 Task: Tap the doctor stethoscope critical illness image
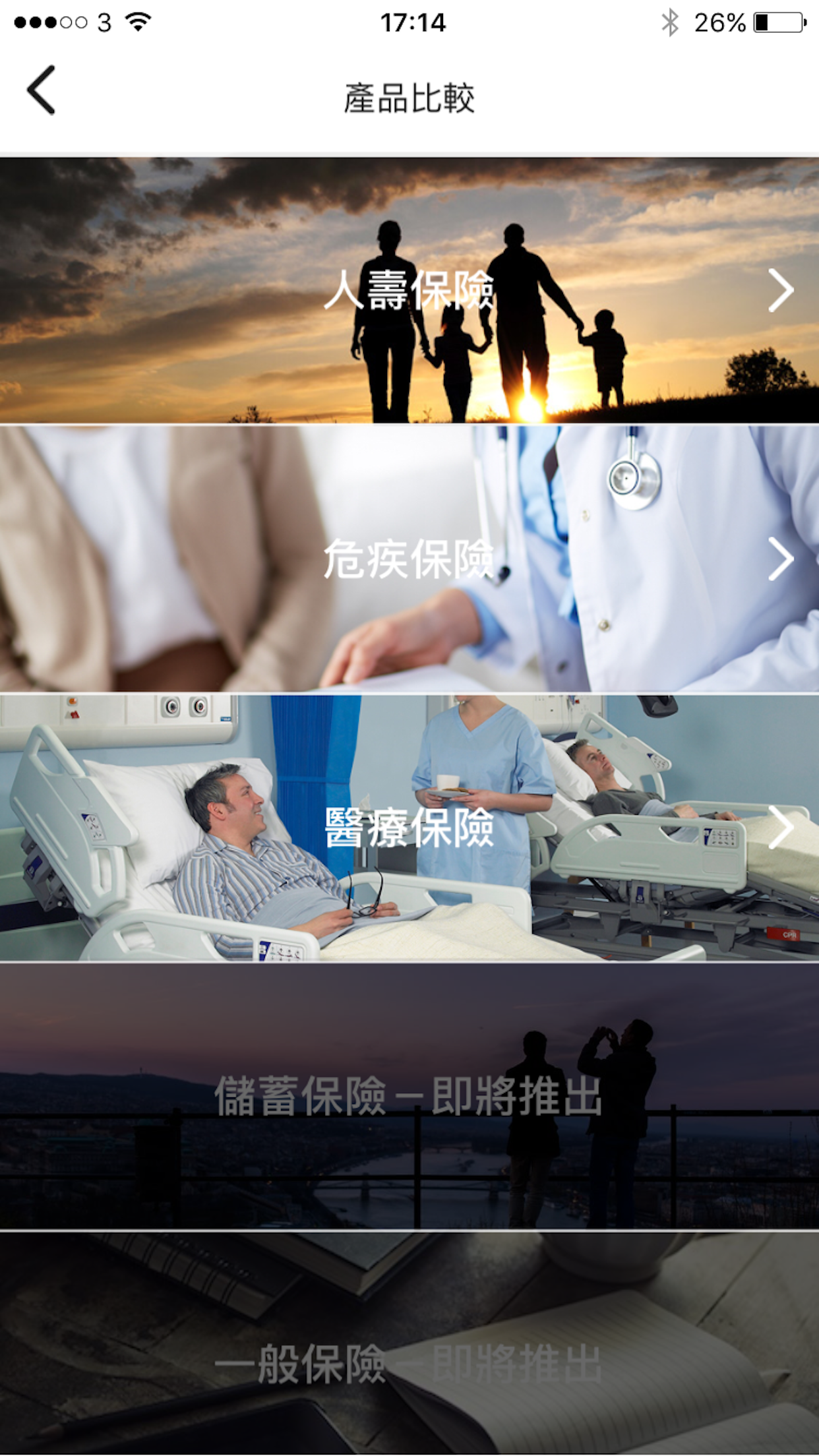click(409, 559)
